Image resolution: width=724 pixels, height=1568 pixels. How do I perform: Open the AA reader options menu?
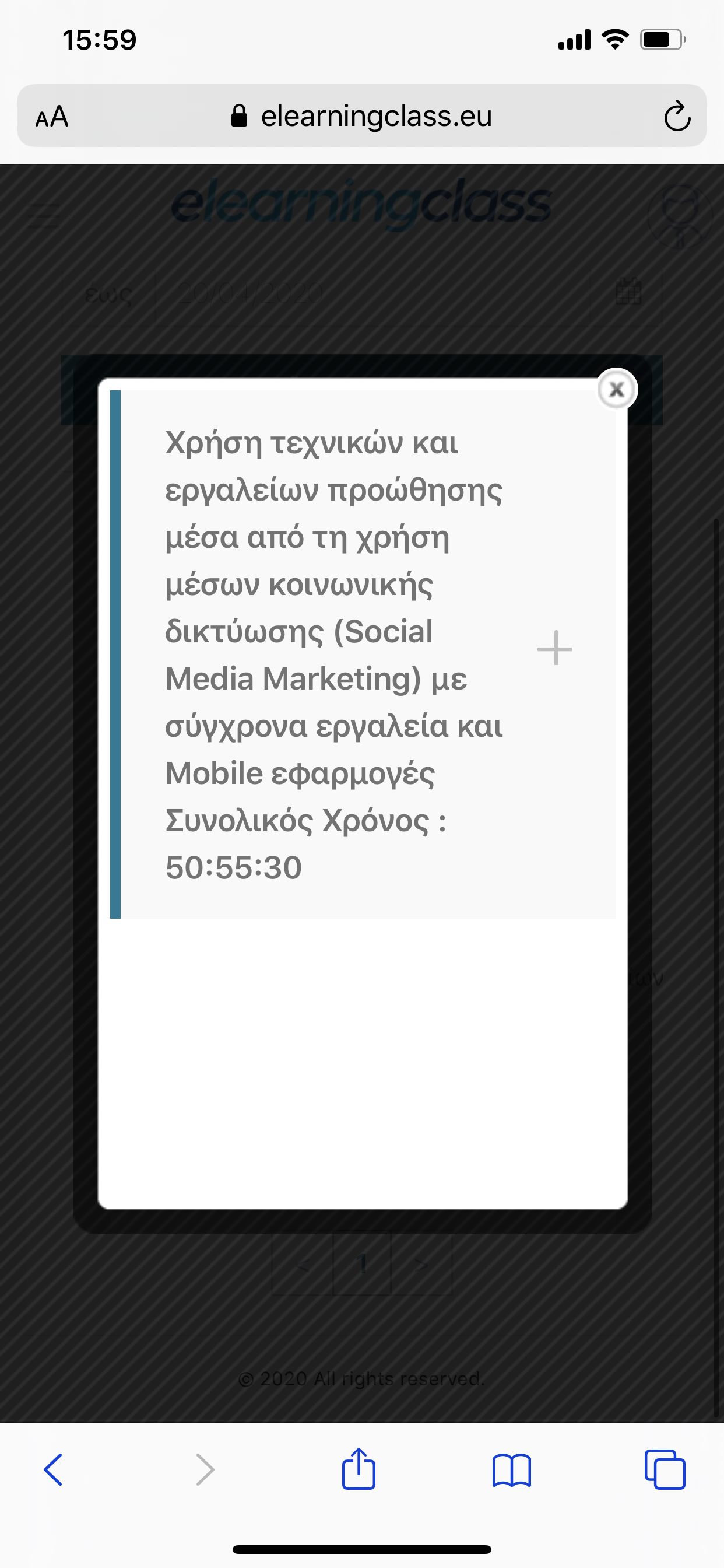point(52,116)
